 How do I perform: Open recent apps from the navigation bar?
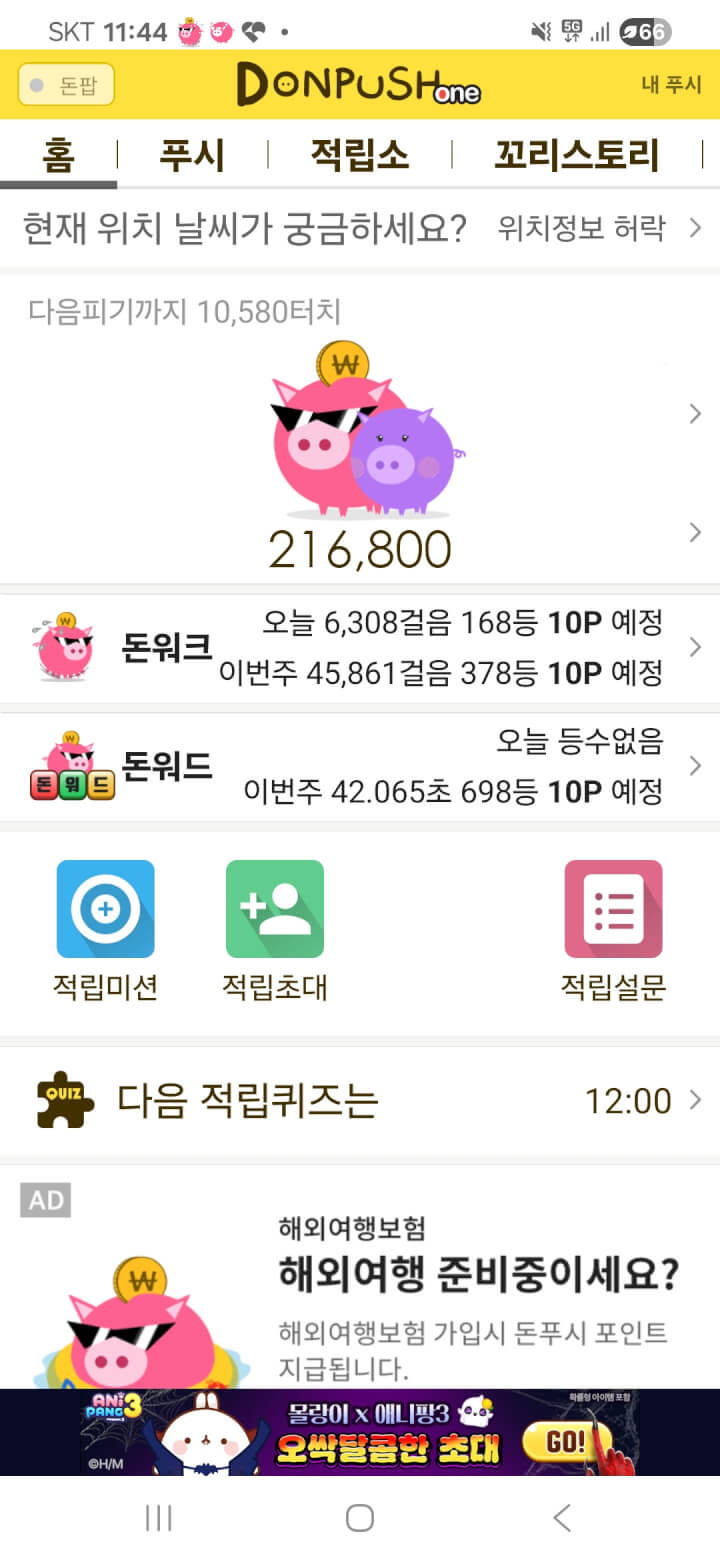click(x=158, y=1518)
